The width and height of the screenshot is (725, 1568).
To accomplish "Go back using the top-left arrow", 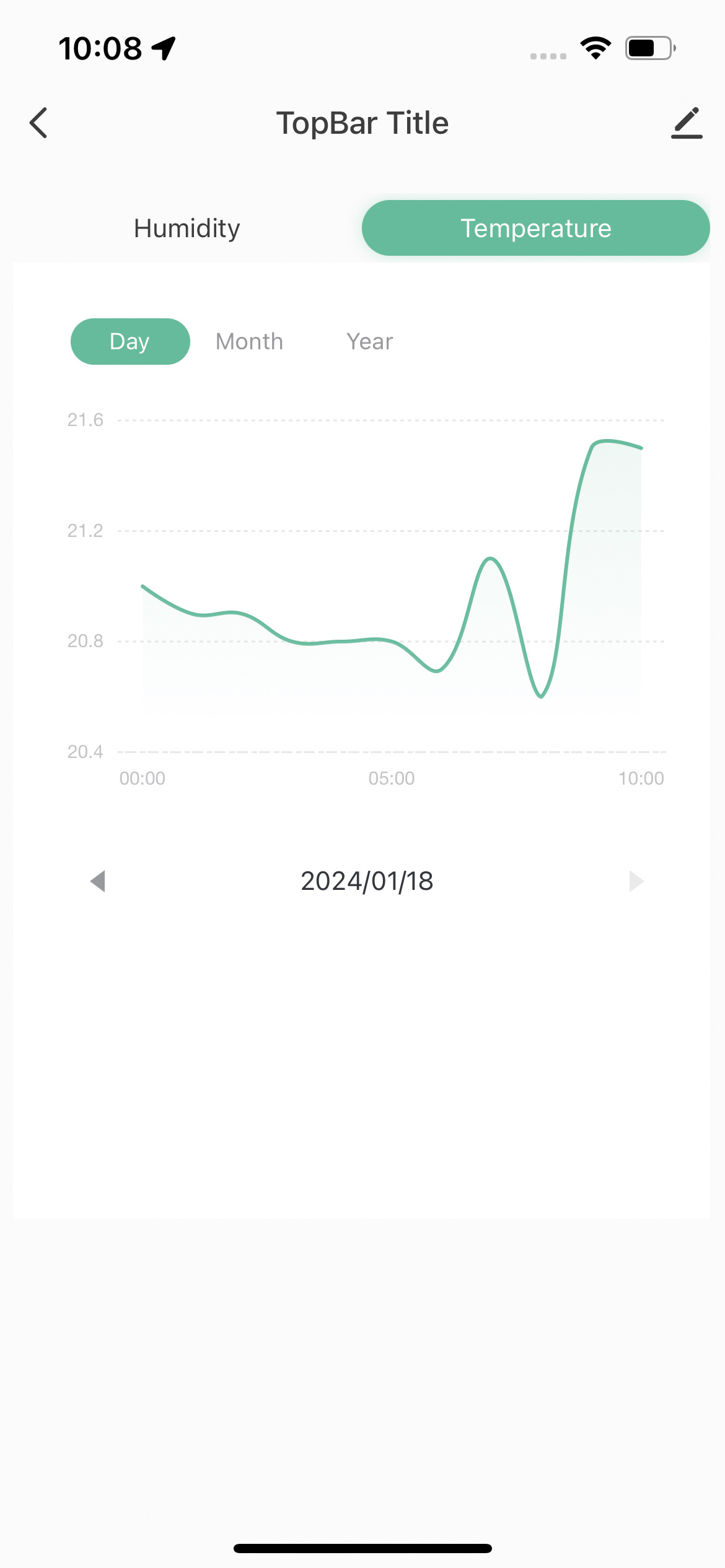I will (38, 123).
